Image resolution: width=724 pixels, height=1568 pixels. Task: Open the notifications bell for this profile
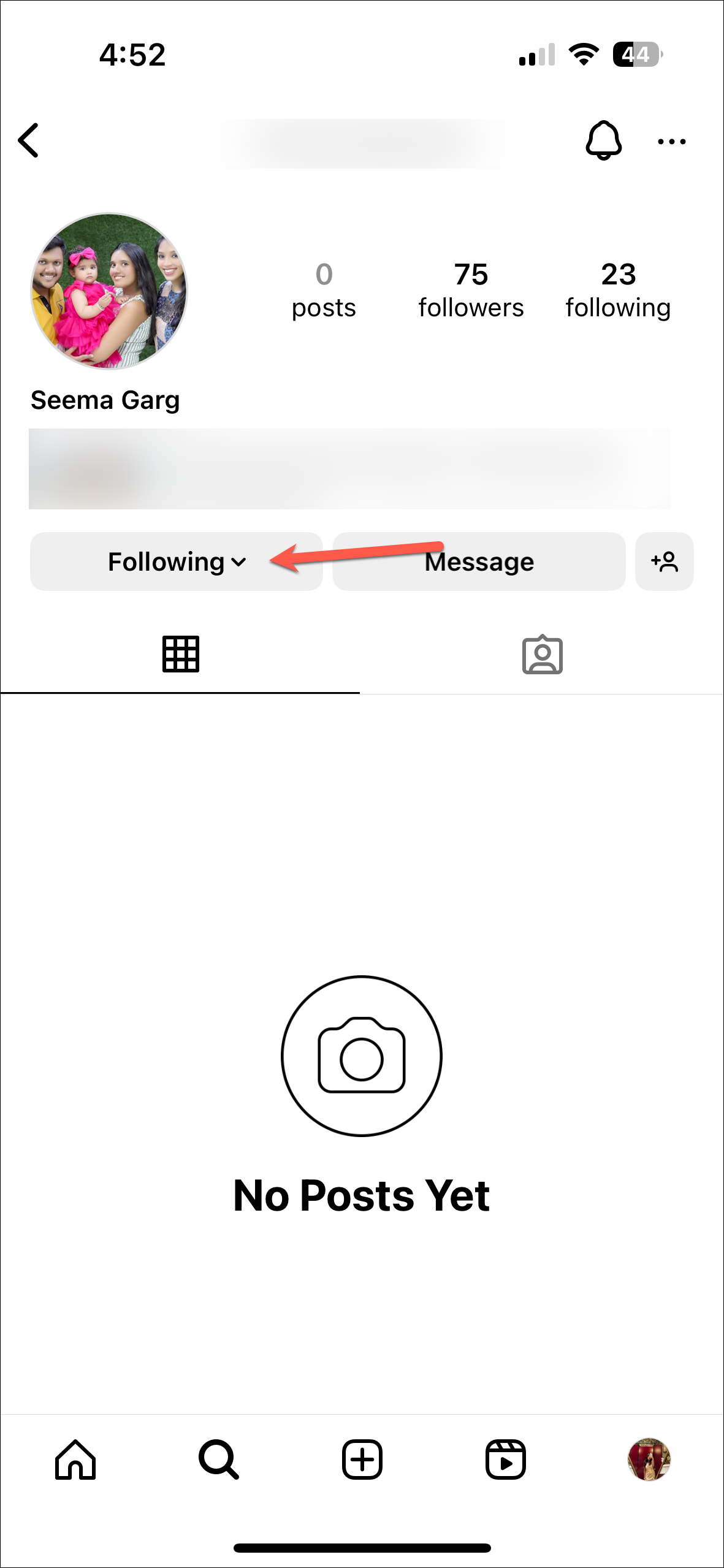click(603, 140)
